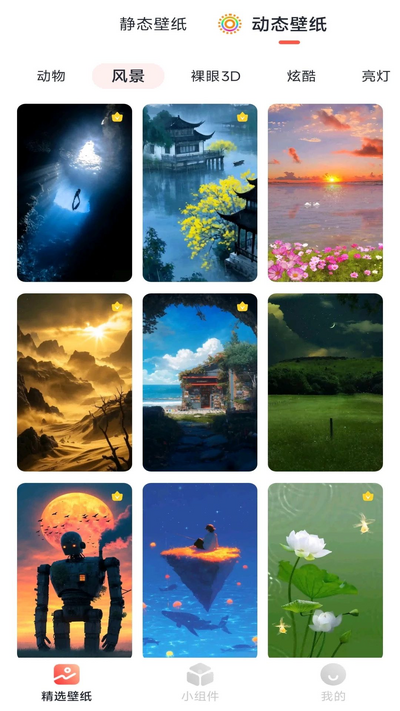Viewport: 400px width, 711px height.
Task: Open the white lotus pond wallpaper
Action: coord(325,570)
